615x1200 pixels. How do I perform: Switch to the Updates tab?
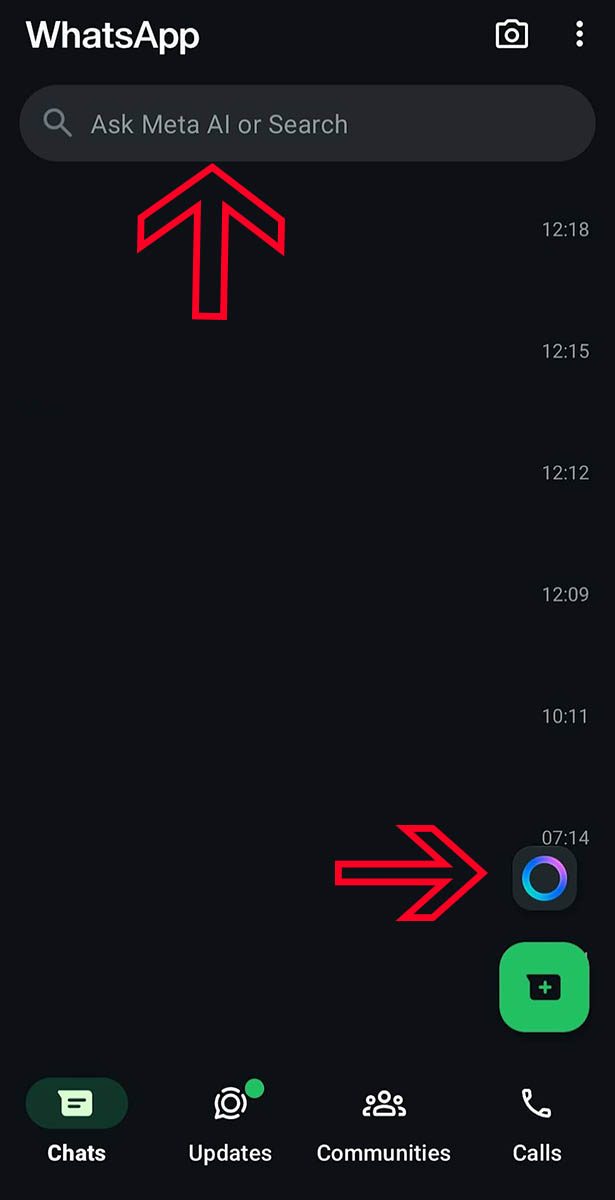pyautogui.click(x=231, y=1125)
